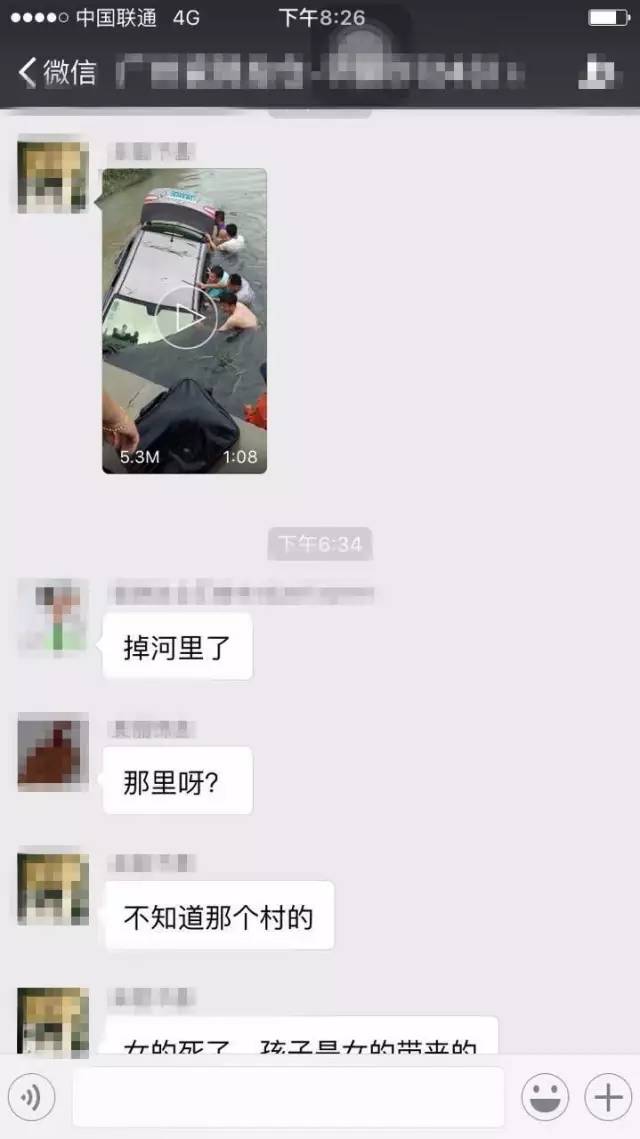Open avatar beside 不知道那个村的 message
The width and height of the screenshot is (640, 1139).
coord(53,887)
